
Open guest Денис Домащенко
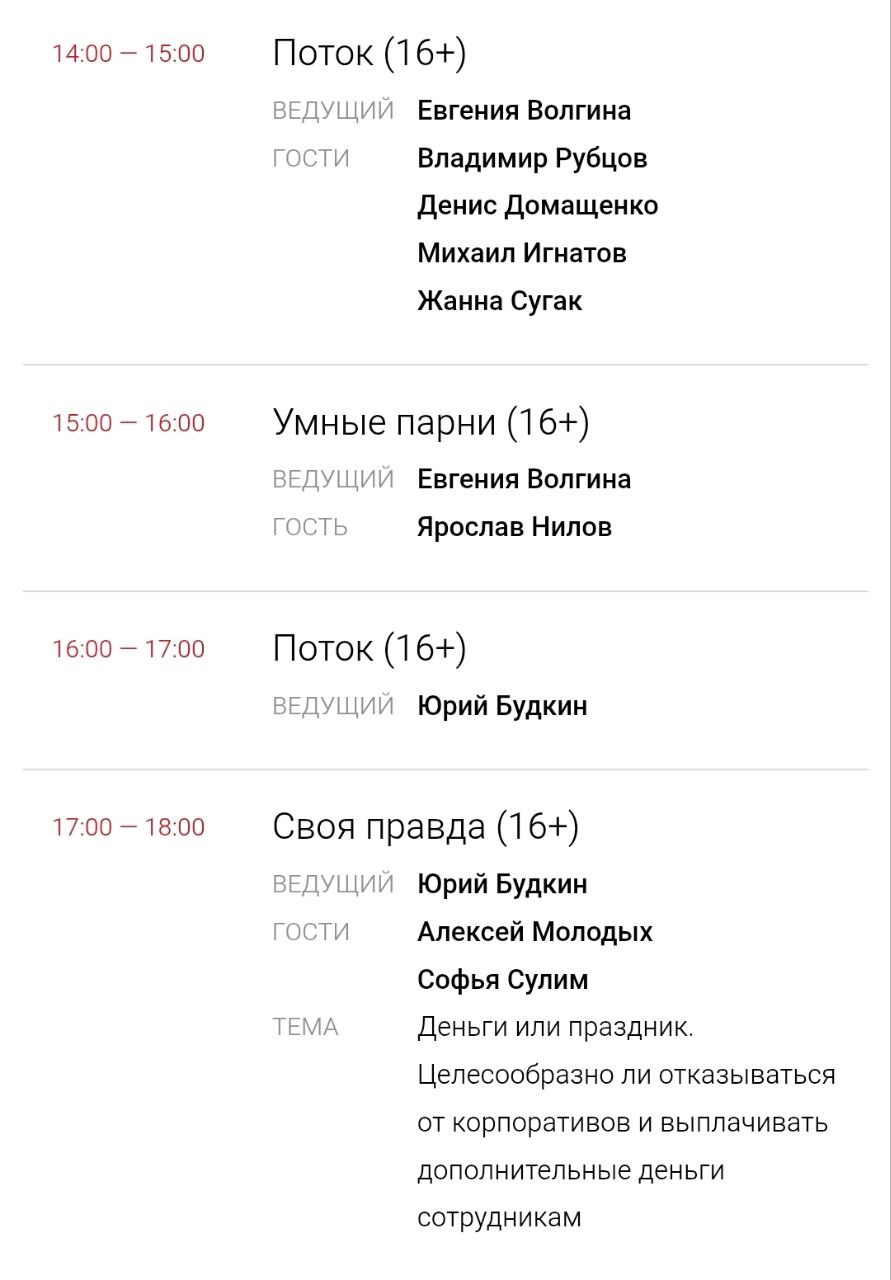[537, 206]
